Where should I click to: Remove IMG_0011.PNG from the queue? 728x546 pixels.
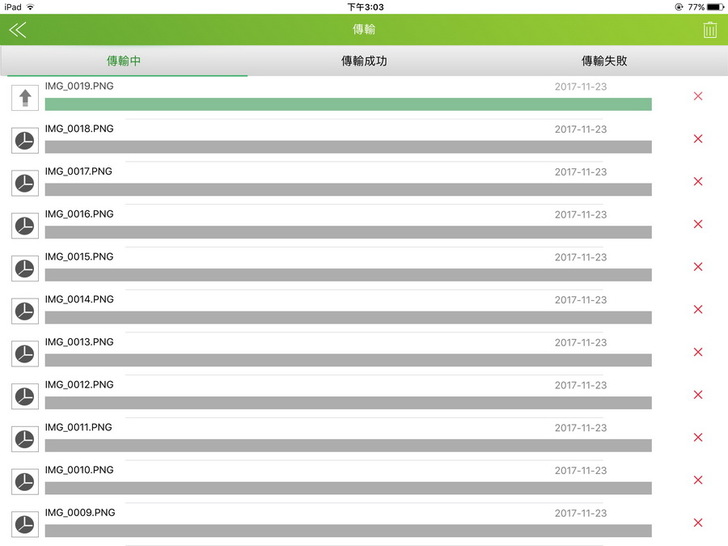(698, 437)
